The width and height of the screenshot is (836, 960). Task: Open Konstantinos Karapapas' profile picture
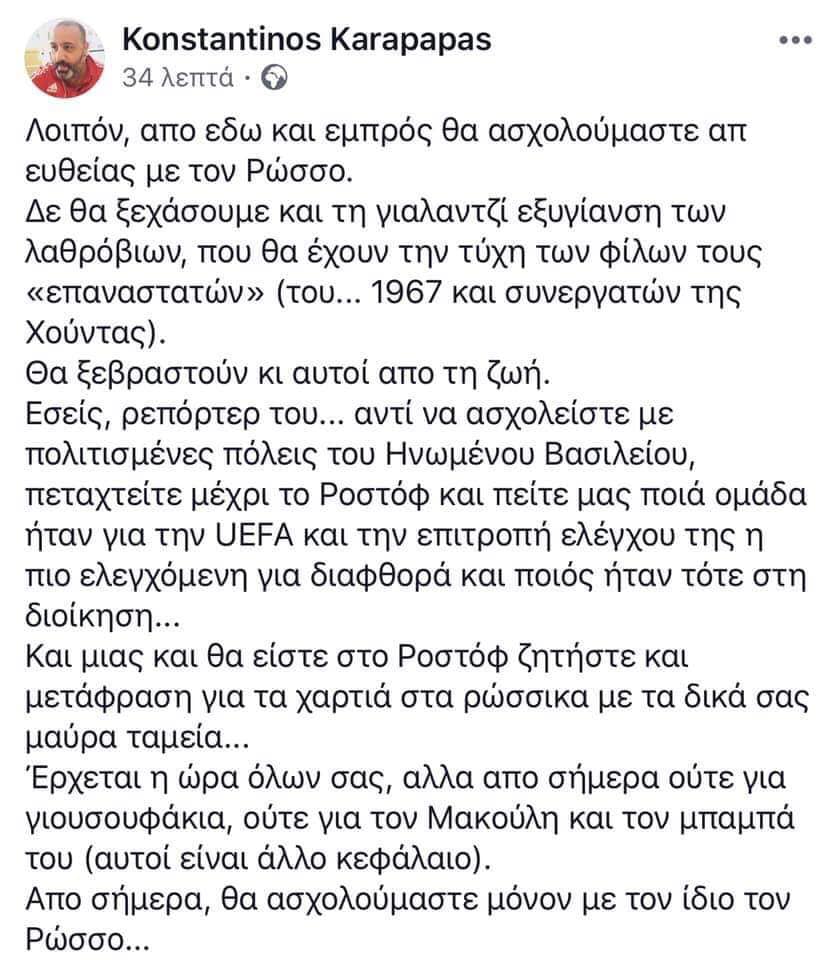[x=62, y=57]
